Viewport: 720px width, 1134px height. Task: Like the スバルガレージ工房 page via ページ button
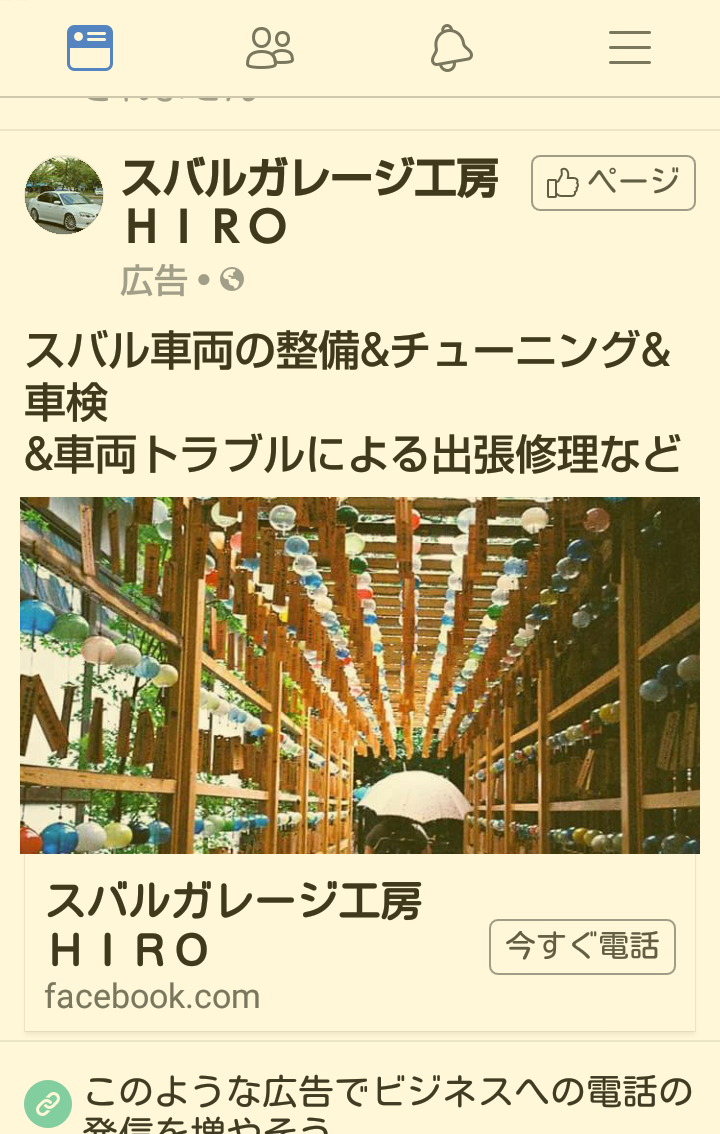click(612, 183)
